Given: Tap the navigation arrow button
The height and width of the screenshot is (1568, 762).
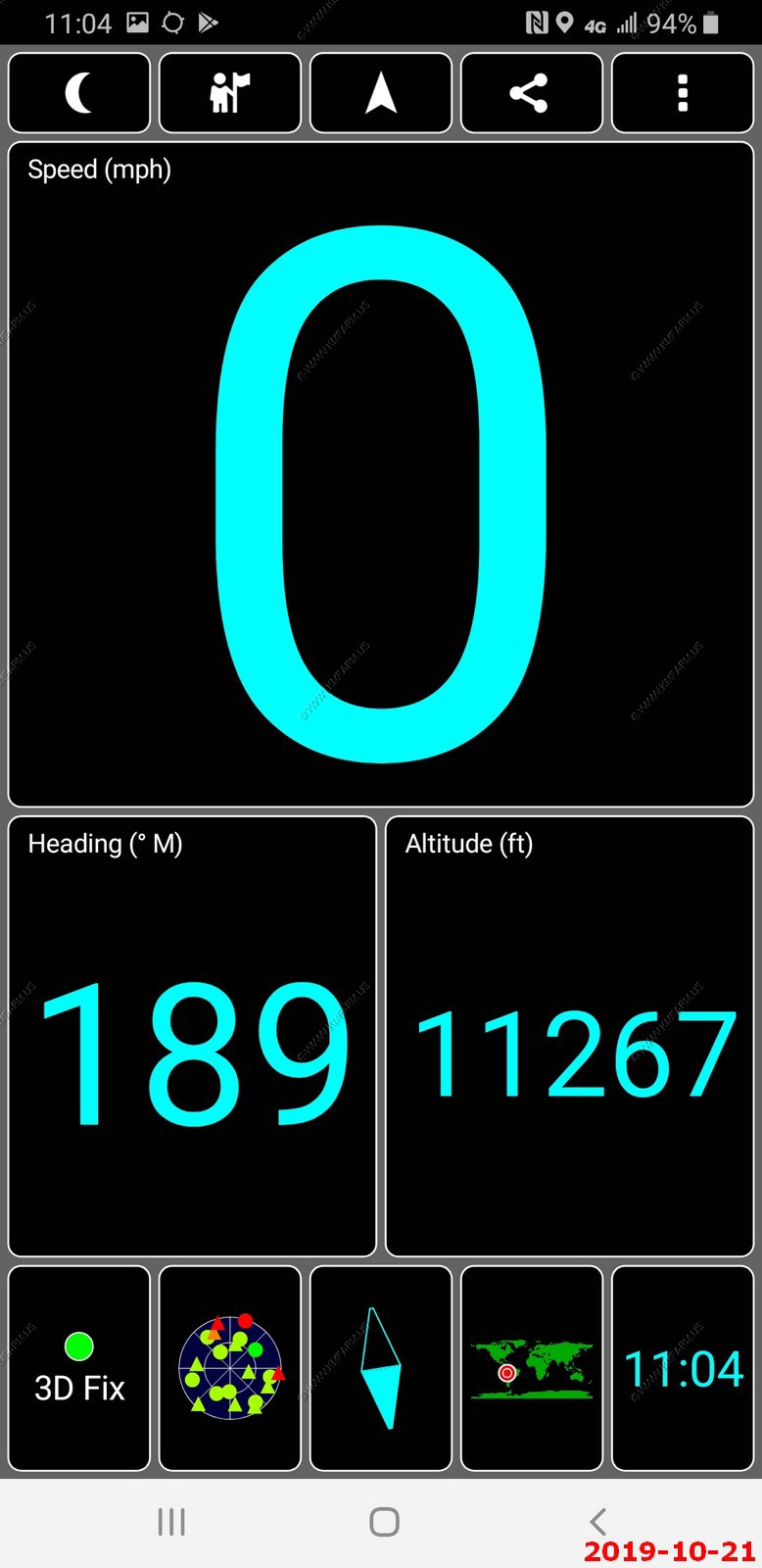Looking at the screenshot, I should pyautogui.click(x=381, y=93).
